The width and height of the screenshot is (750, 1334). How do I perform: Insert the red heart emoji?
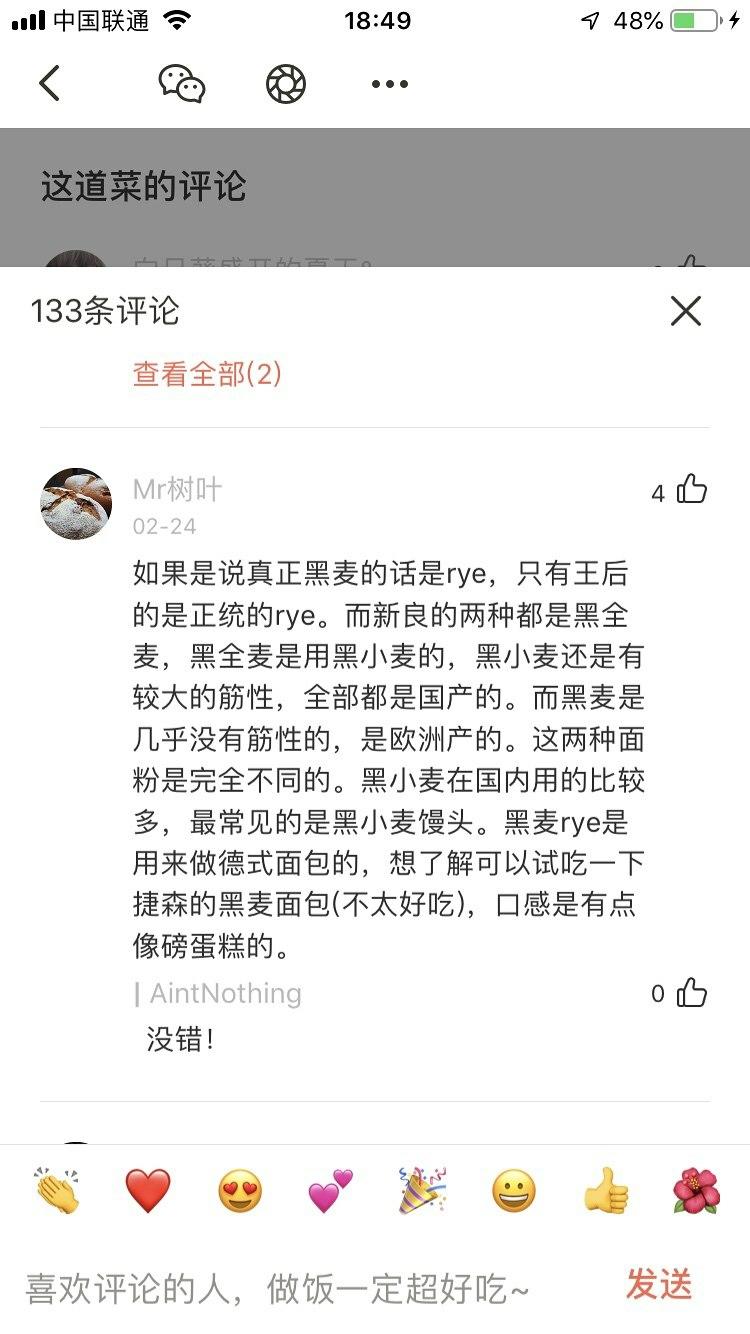click(148, 1190)
